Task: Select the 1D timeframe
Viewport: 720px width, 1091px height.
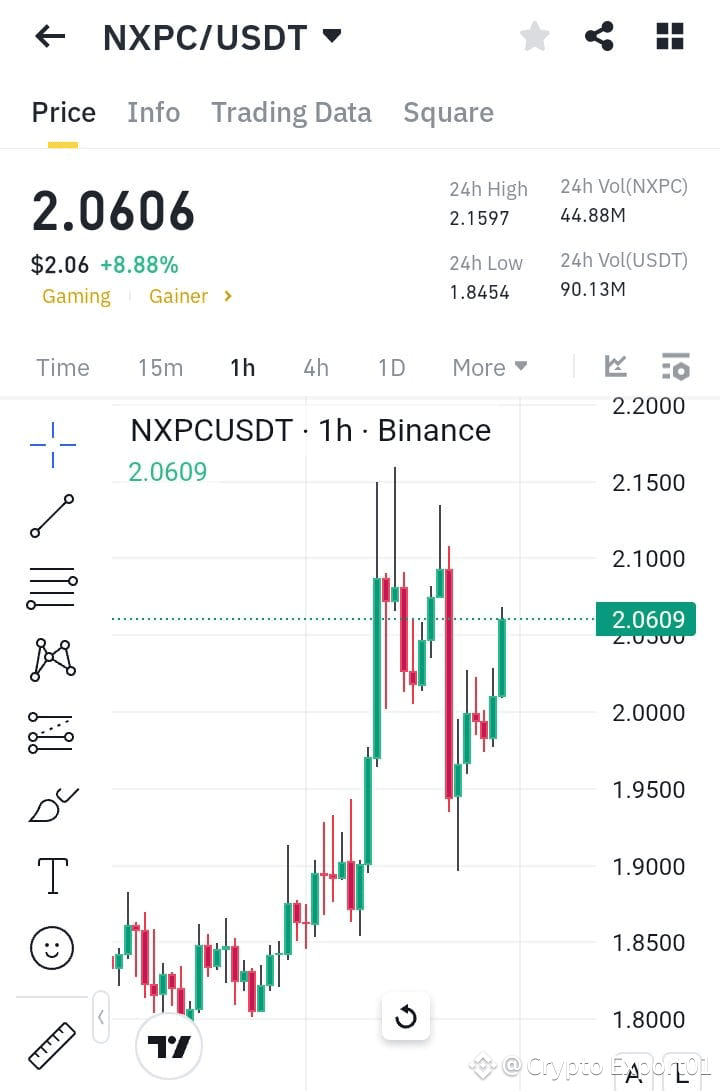Action: point(391,367)
